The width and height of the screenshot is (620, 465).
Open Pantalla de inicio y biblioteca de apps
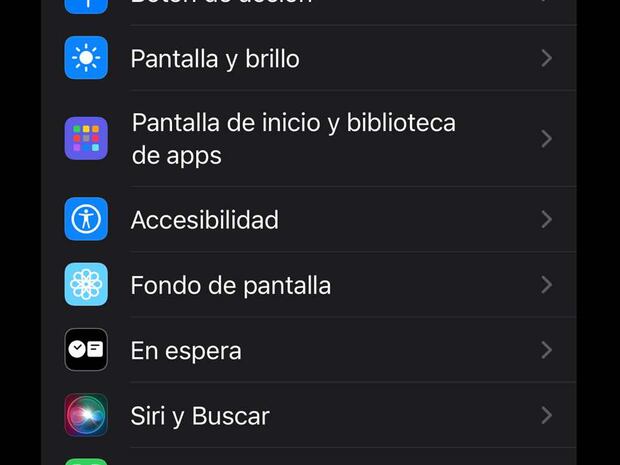310,139
